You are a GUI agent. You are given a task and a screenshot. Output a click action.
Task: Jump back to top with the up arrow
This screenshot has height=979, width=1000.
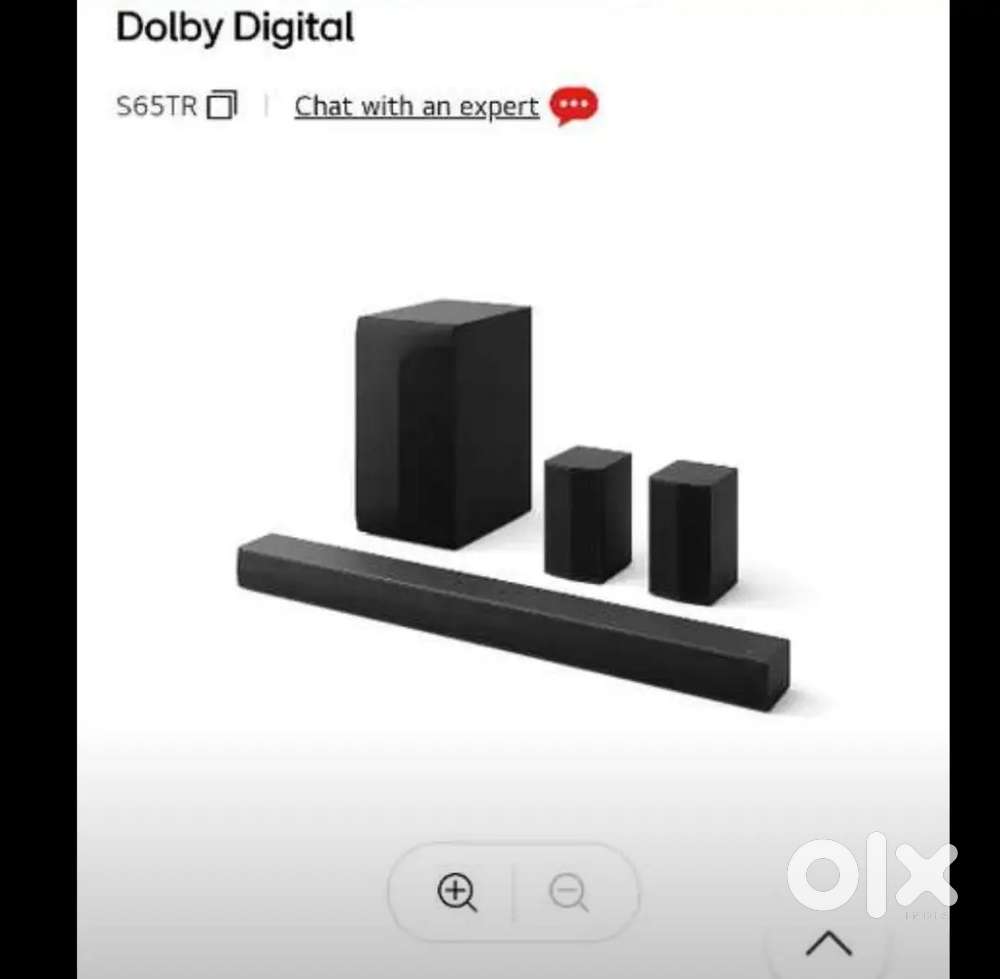(828, 943)
